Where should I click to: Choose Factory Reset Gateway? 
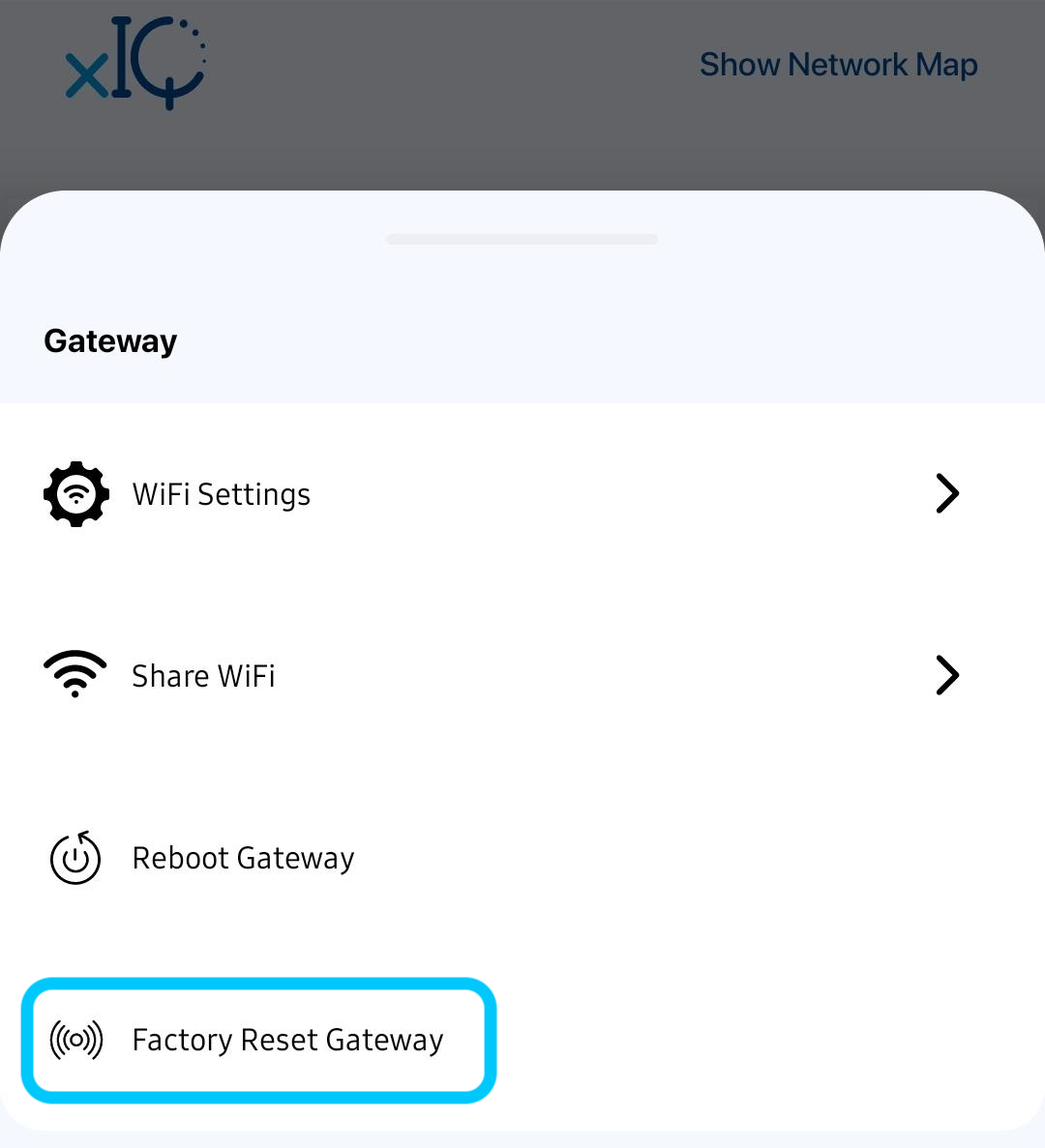(x=286, y=1040)
